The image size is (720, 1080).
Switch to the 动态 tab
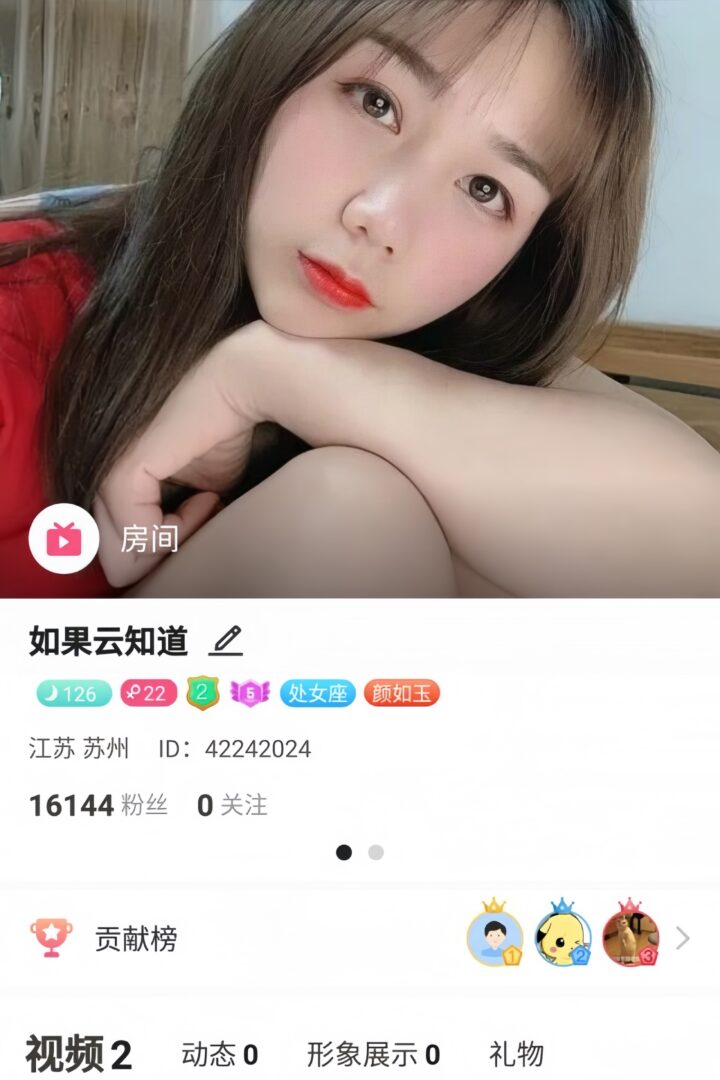coord(219,1054)
